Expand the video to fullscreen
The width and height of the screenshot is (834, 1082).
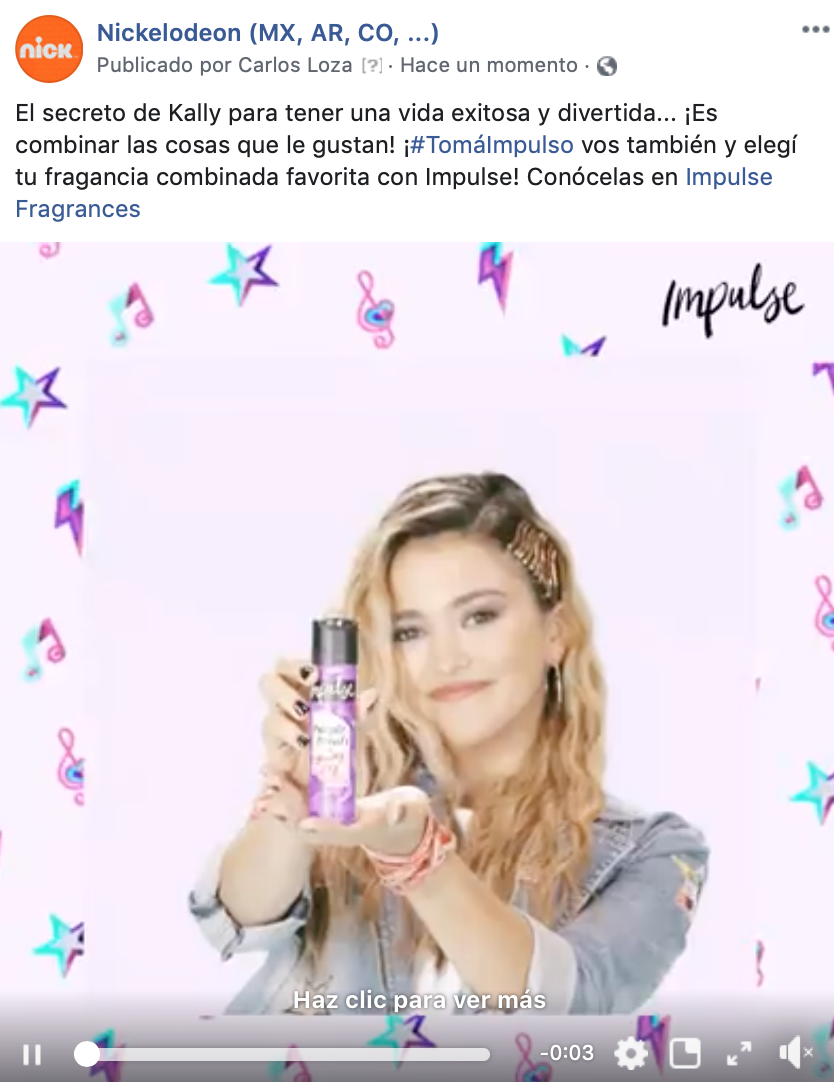click(739, 1053)
